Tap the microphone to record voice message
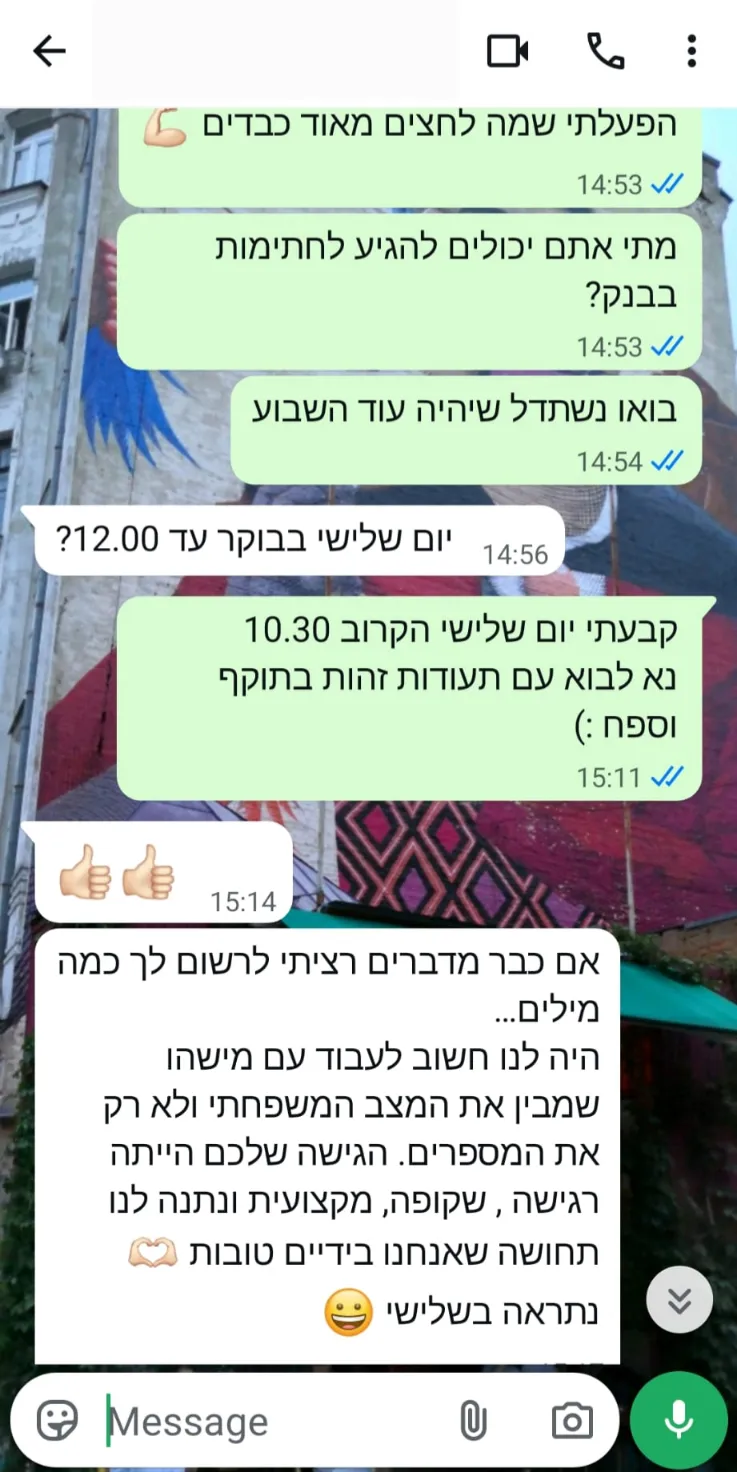This screenshot has width=737, height=1472. [679, 1420]
